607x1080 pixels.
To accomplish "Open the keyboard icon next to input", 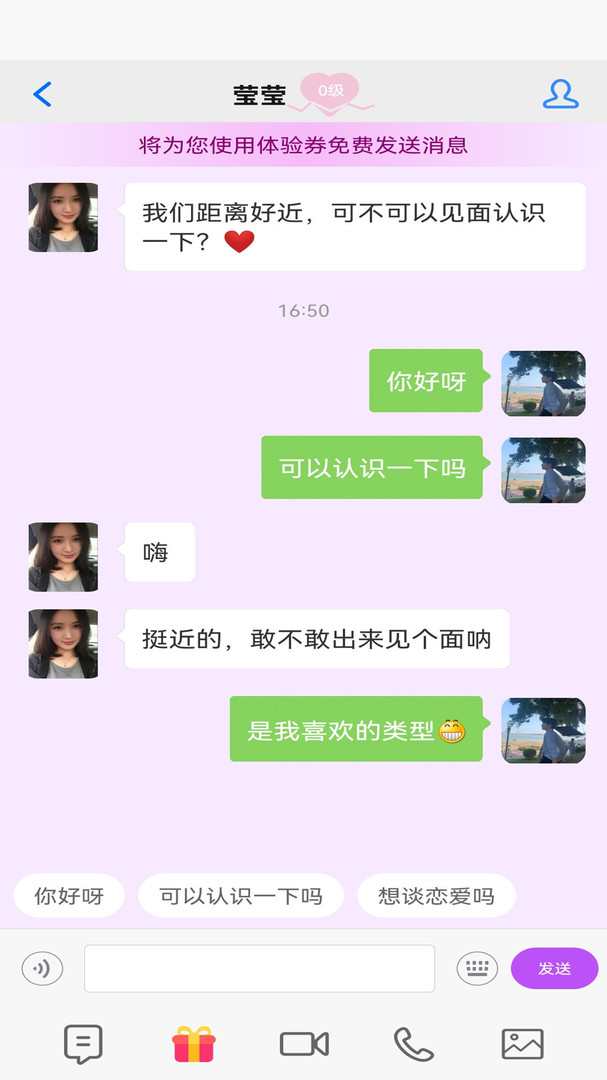I will pos(477,968).
